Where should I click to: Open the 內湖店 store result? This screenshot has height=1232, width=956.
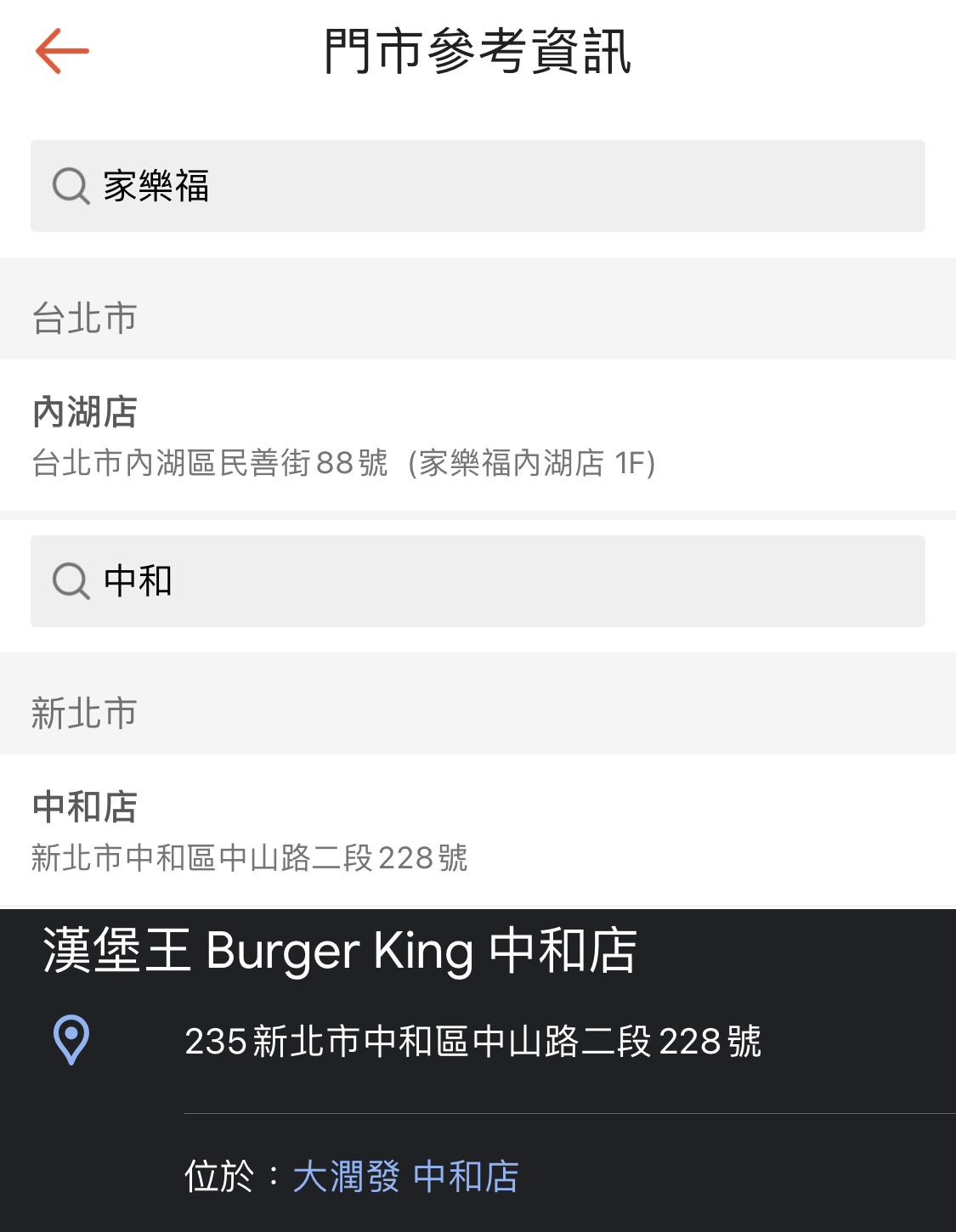pyautogui.click(x=343, y=436)
